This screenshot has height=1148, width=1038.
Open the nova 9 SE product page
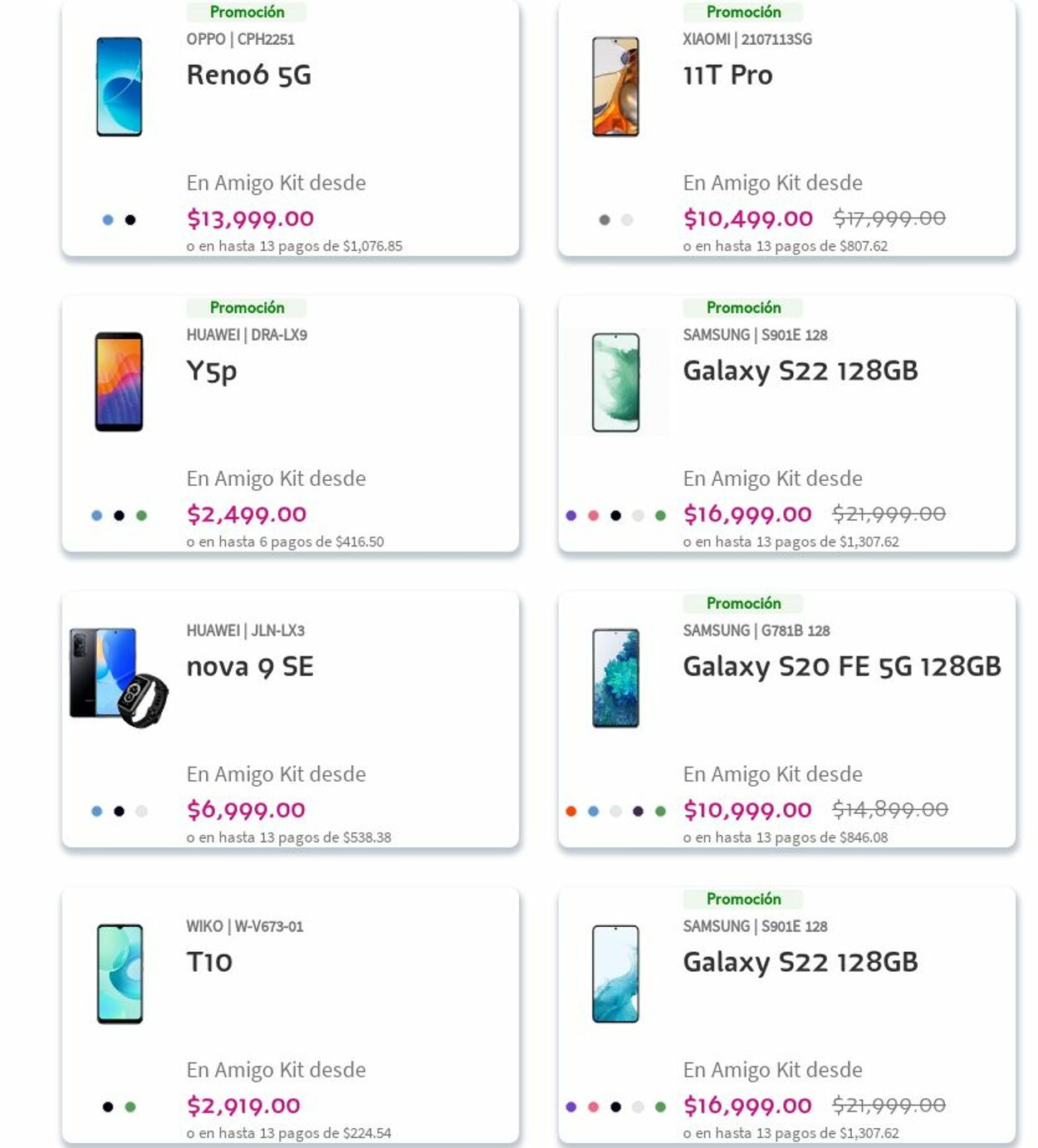pyautogui.click(x=251, y=665)
